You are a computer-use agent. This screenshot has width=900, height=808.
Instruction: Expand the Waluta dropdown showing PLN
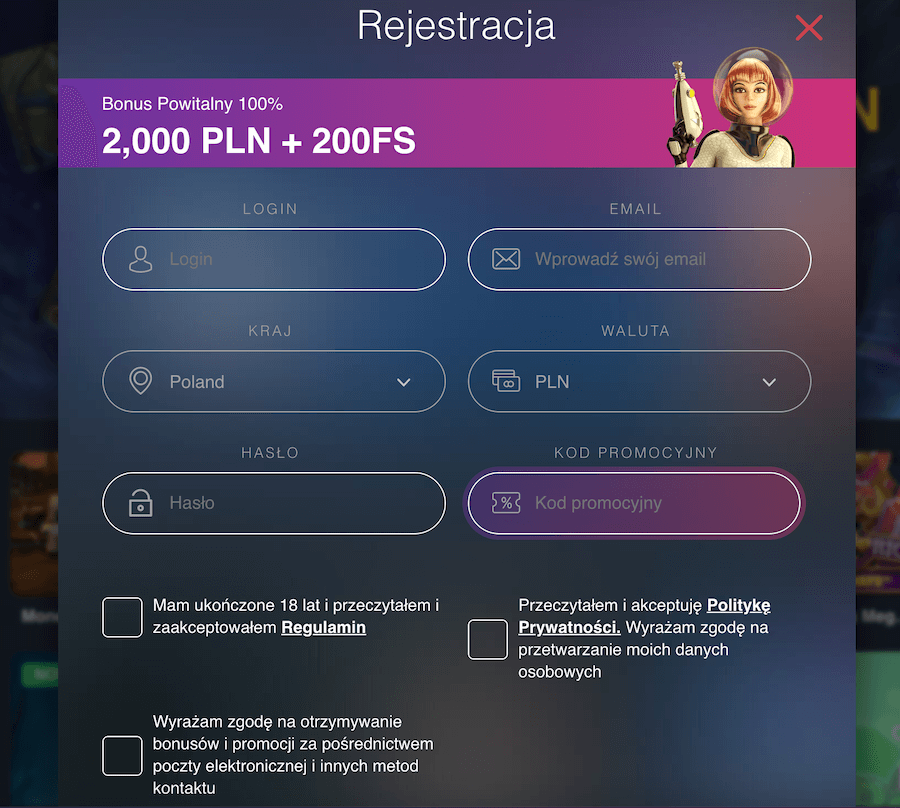(x=639, y=382)
